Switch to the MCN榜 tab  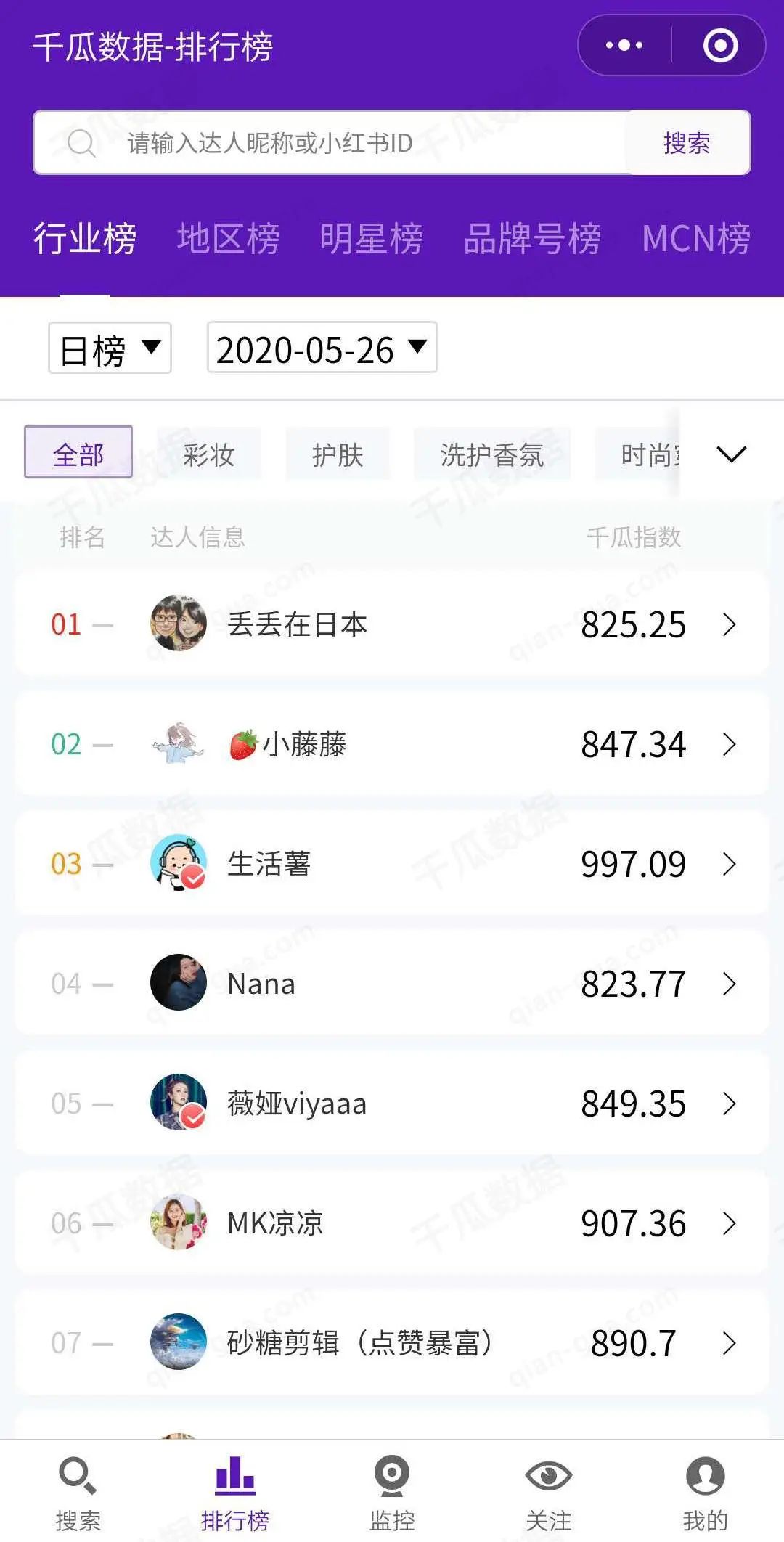click(x=695, y=239)
